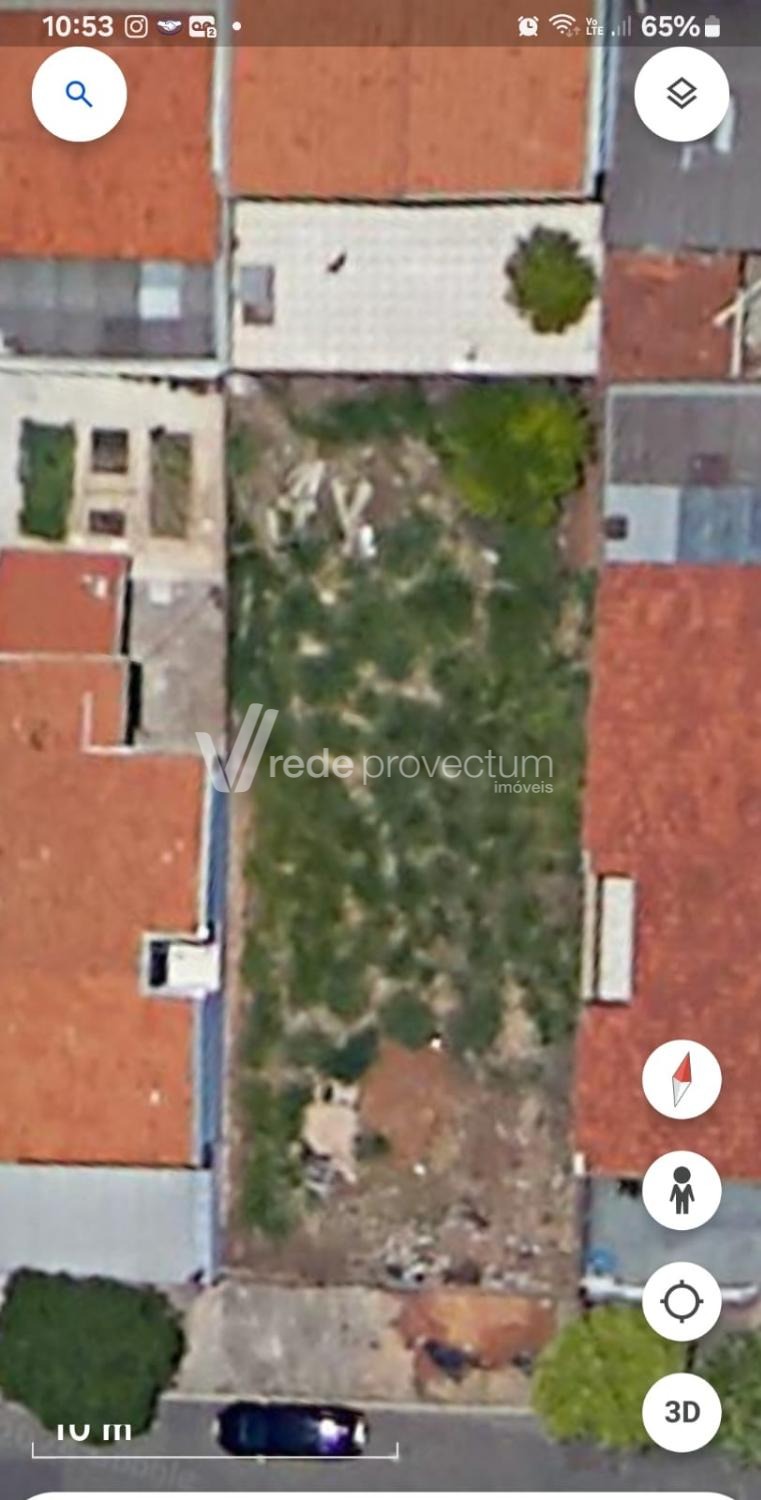Open the search button
The width and height of the screenshot is (761, 1500).
click(x=79, y=94)
